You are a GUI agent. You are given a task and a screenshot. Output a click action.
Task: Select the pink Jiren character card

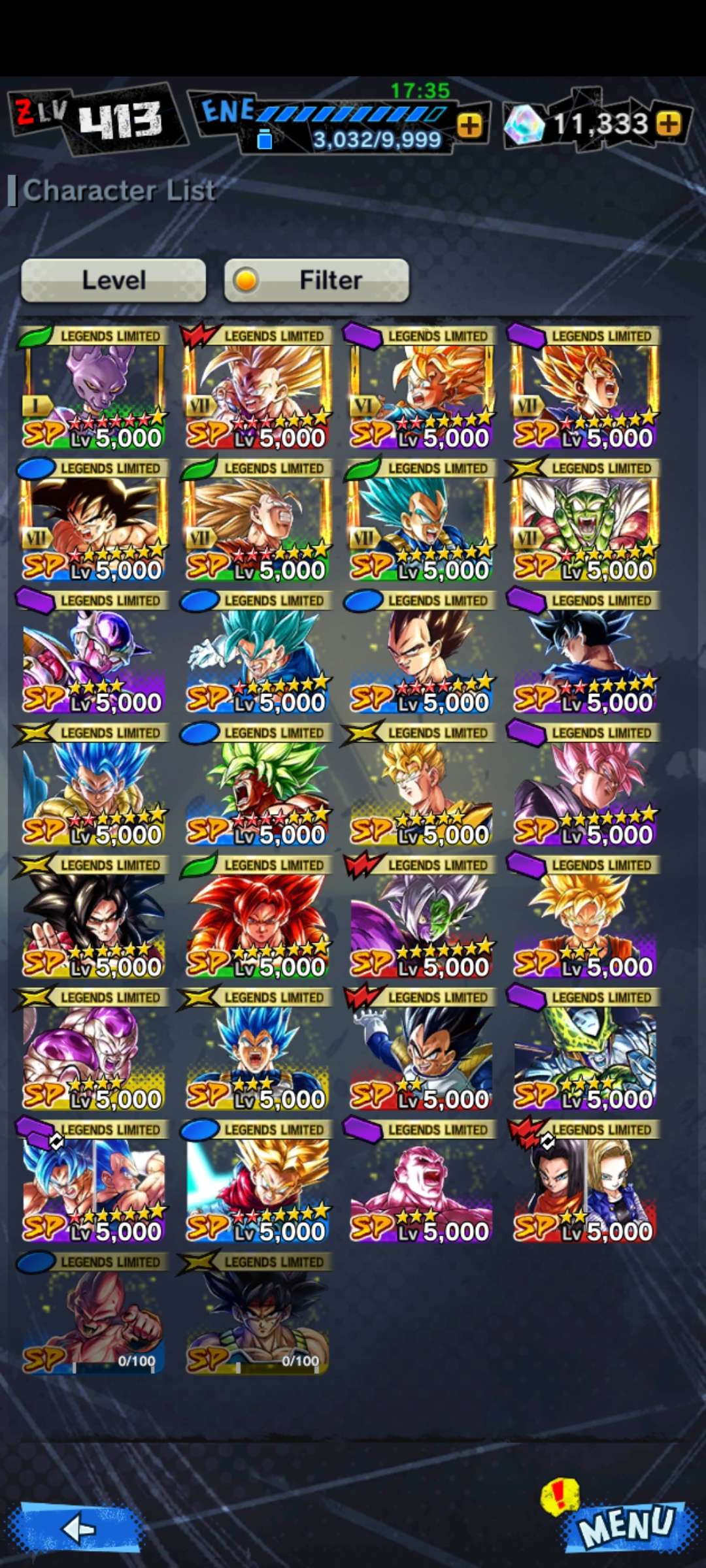(x=420, y=1183)
